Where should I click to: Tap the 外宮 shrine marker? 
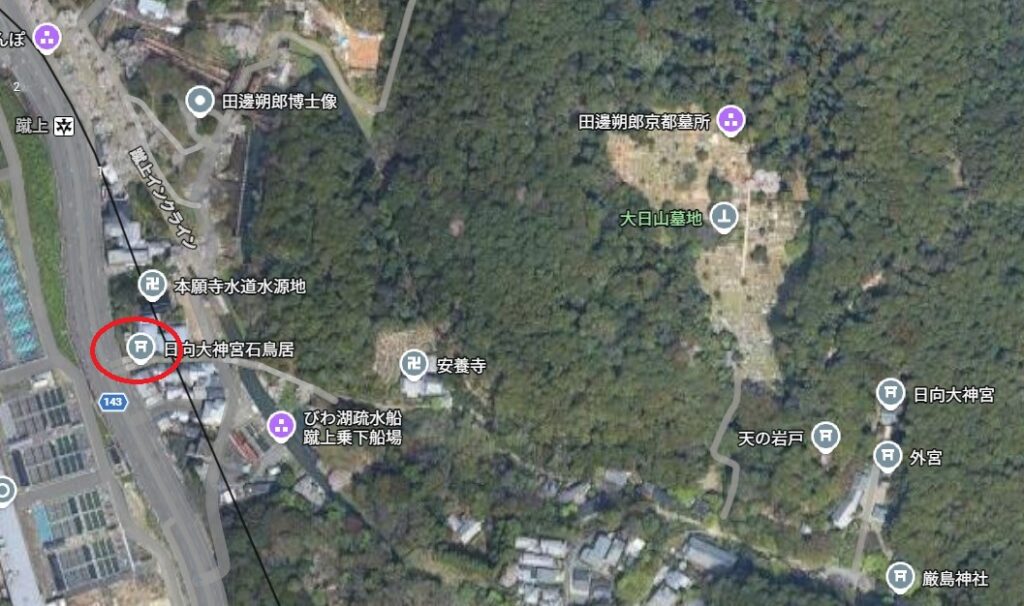[886, 456]
